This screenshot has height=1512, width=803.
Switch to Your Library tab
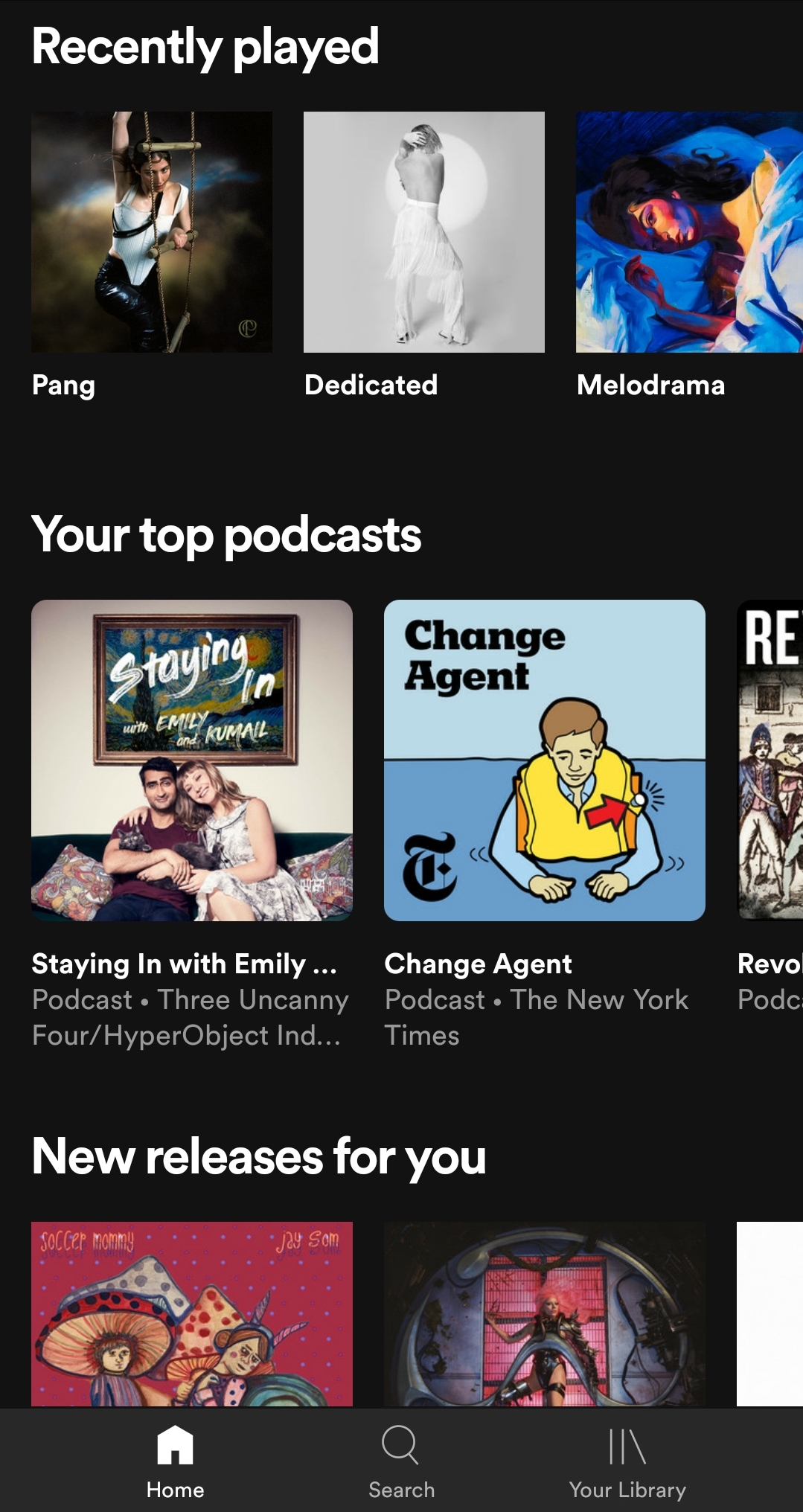pos(627,1461)
